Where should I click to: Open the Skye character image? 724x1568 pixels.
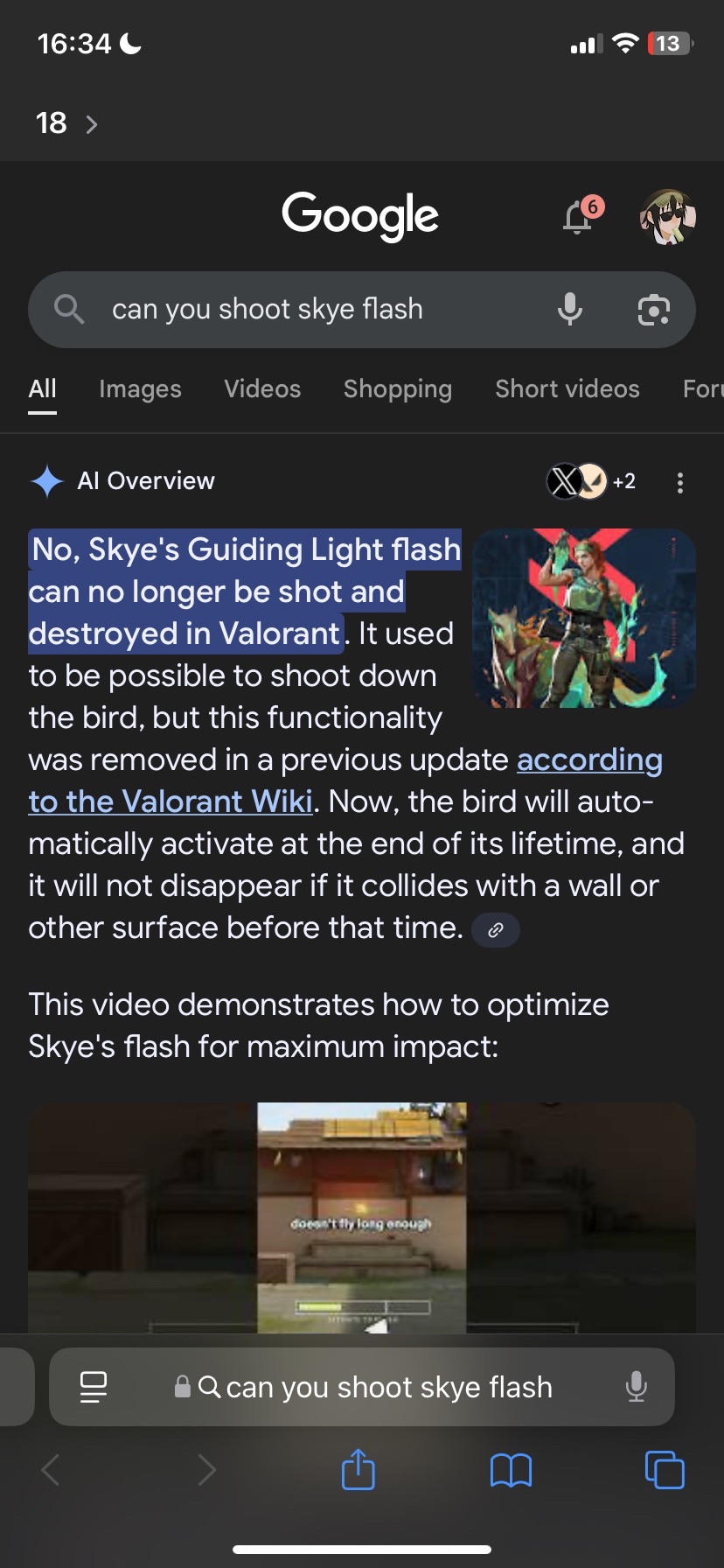pyautogui.click(x=583, y=618)
